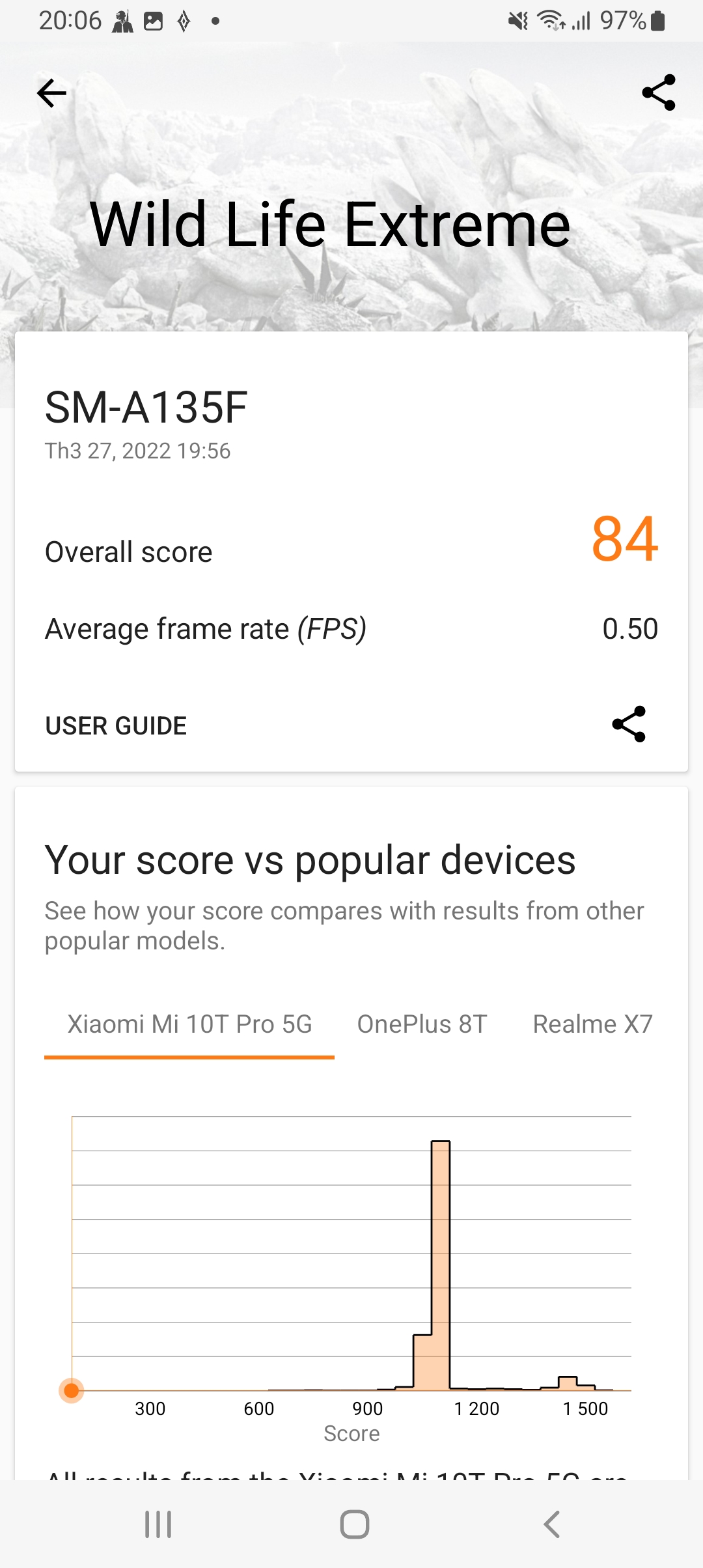Select the Xiaomi Mi 10T Pro 5G tab

click(x=189, y=1024)
